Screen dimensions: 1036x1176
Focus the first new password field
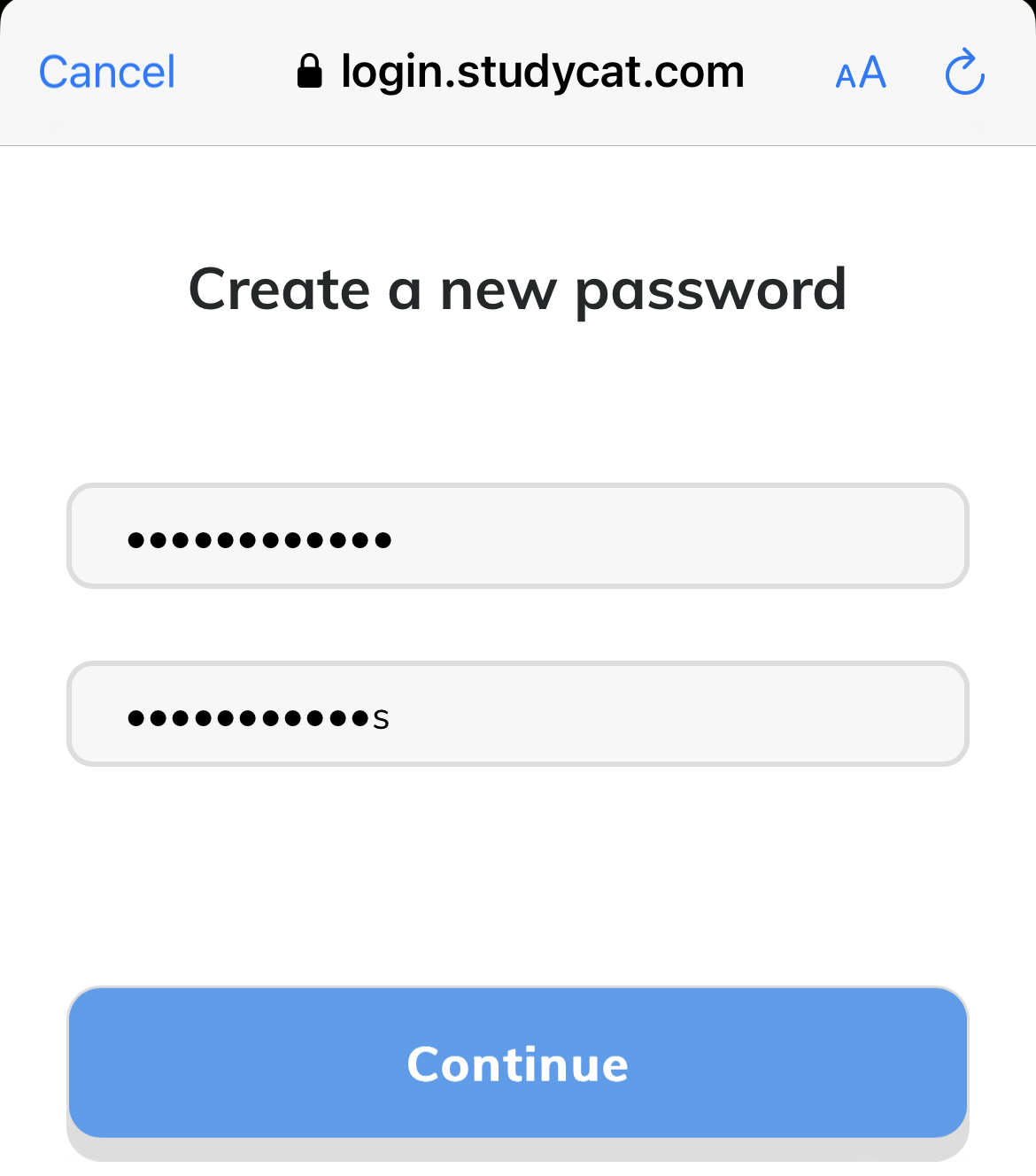tap(518, 536)
